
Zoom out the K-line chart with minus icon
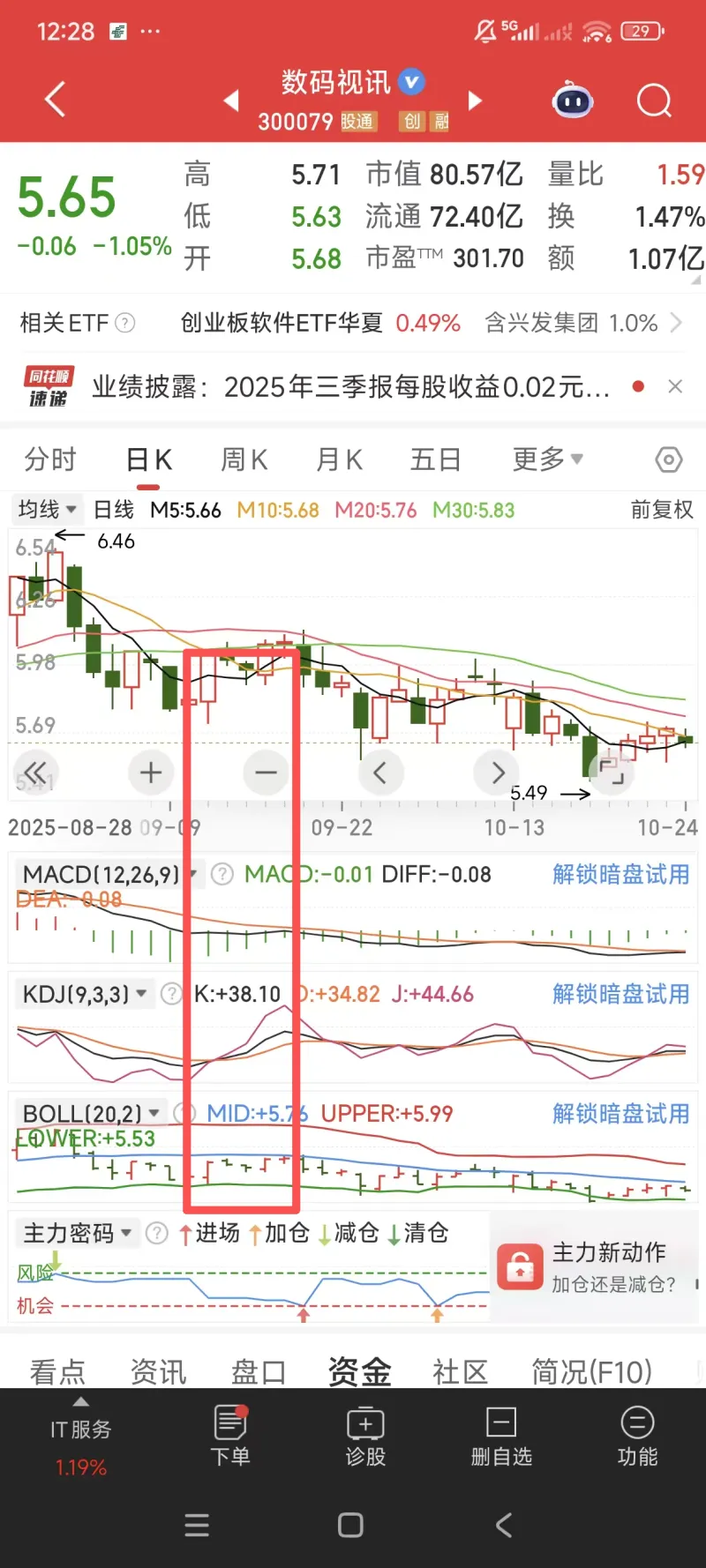tap(266, 772)
